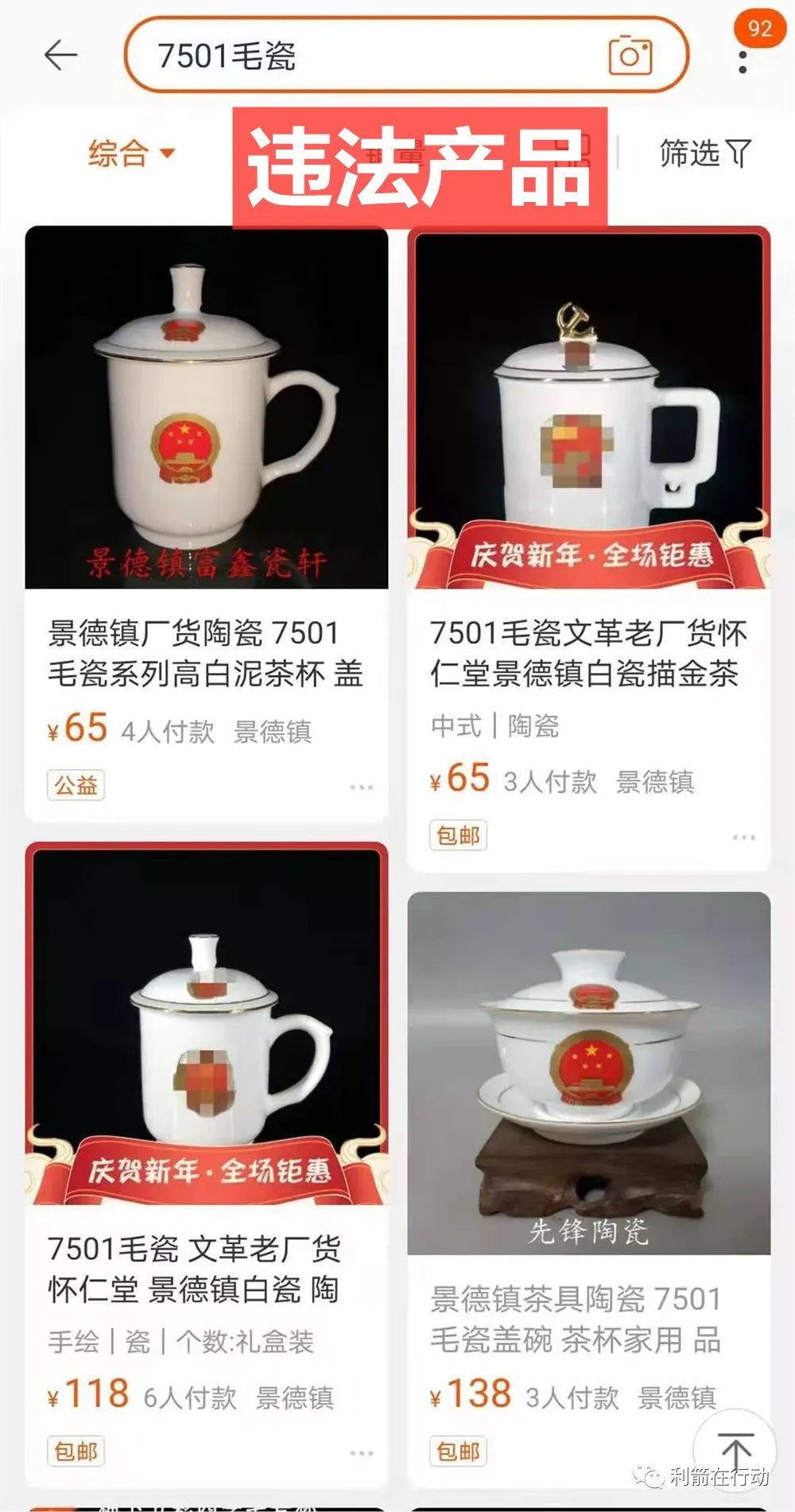Jump back to top of results
This screenshot has height=1512, width=795.
735,1449
